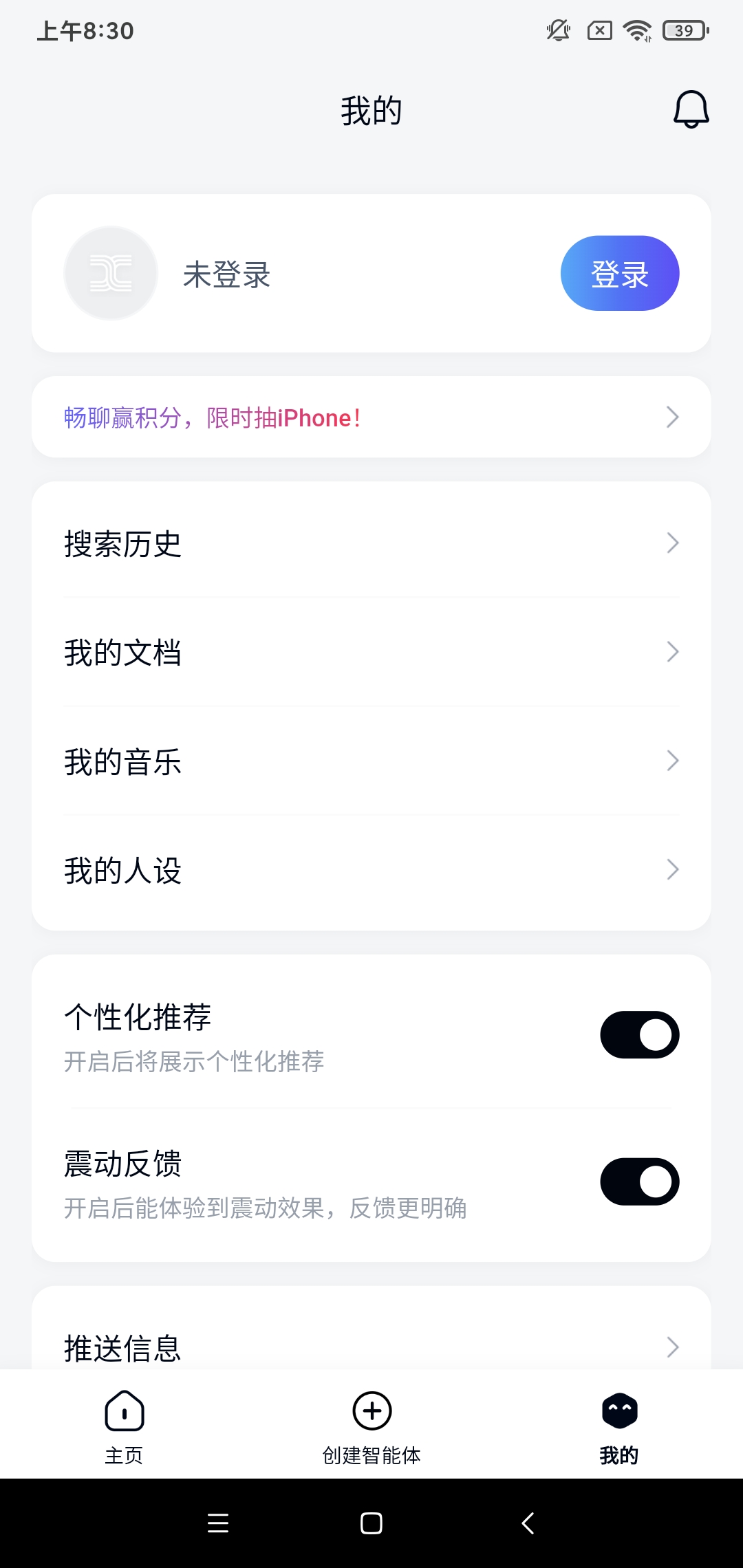
Task: Open 推送信息 push settings
Action: (371, 1347)
